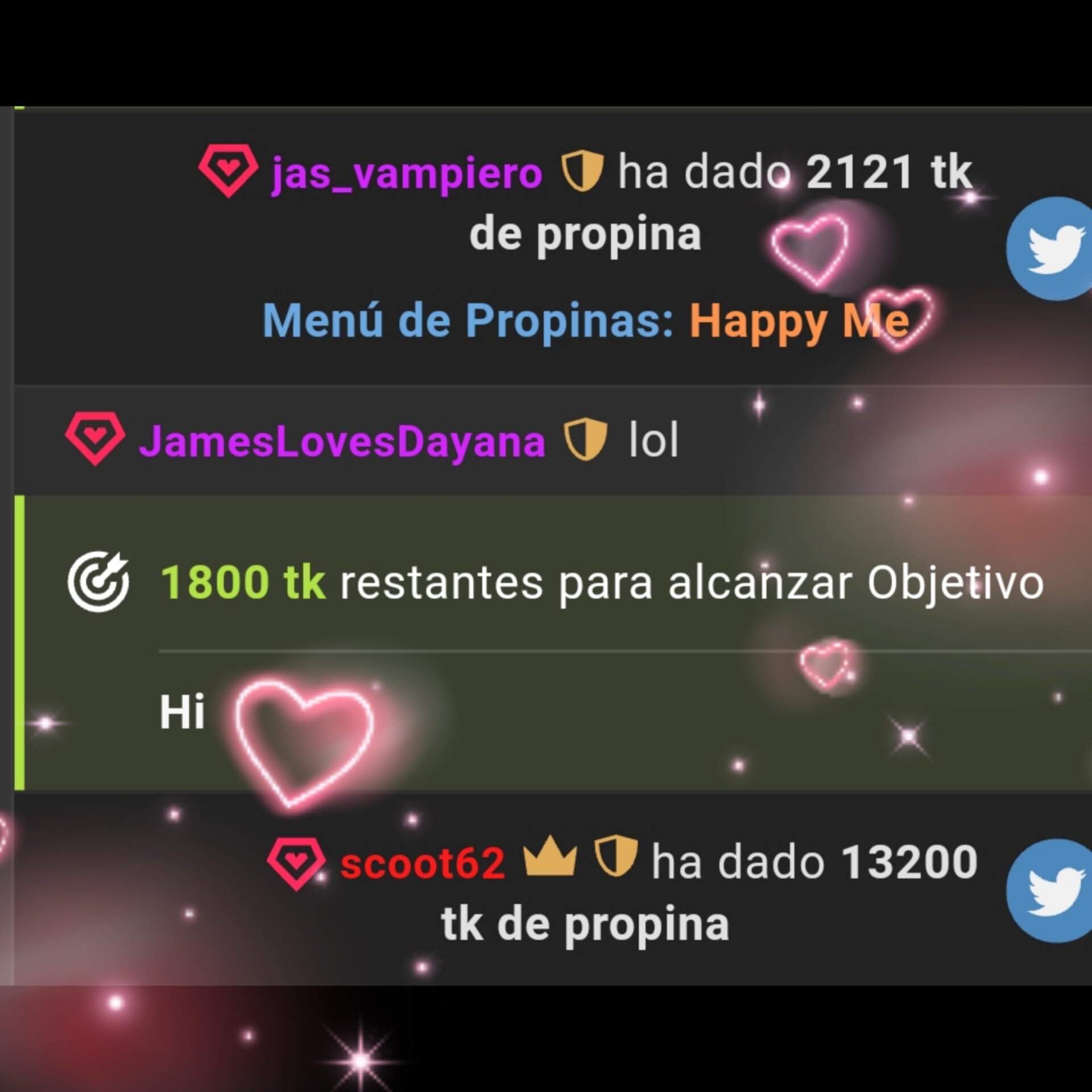Viewport: 1092px width, 1092px height.
Task: Open scoot62's user profile
Action: coord(422,863)
